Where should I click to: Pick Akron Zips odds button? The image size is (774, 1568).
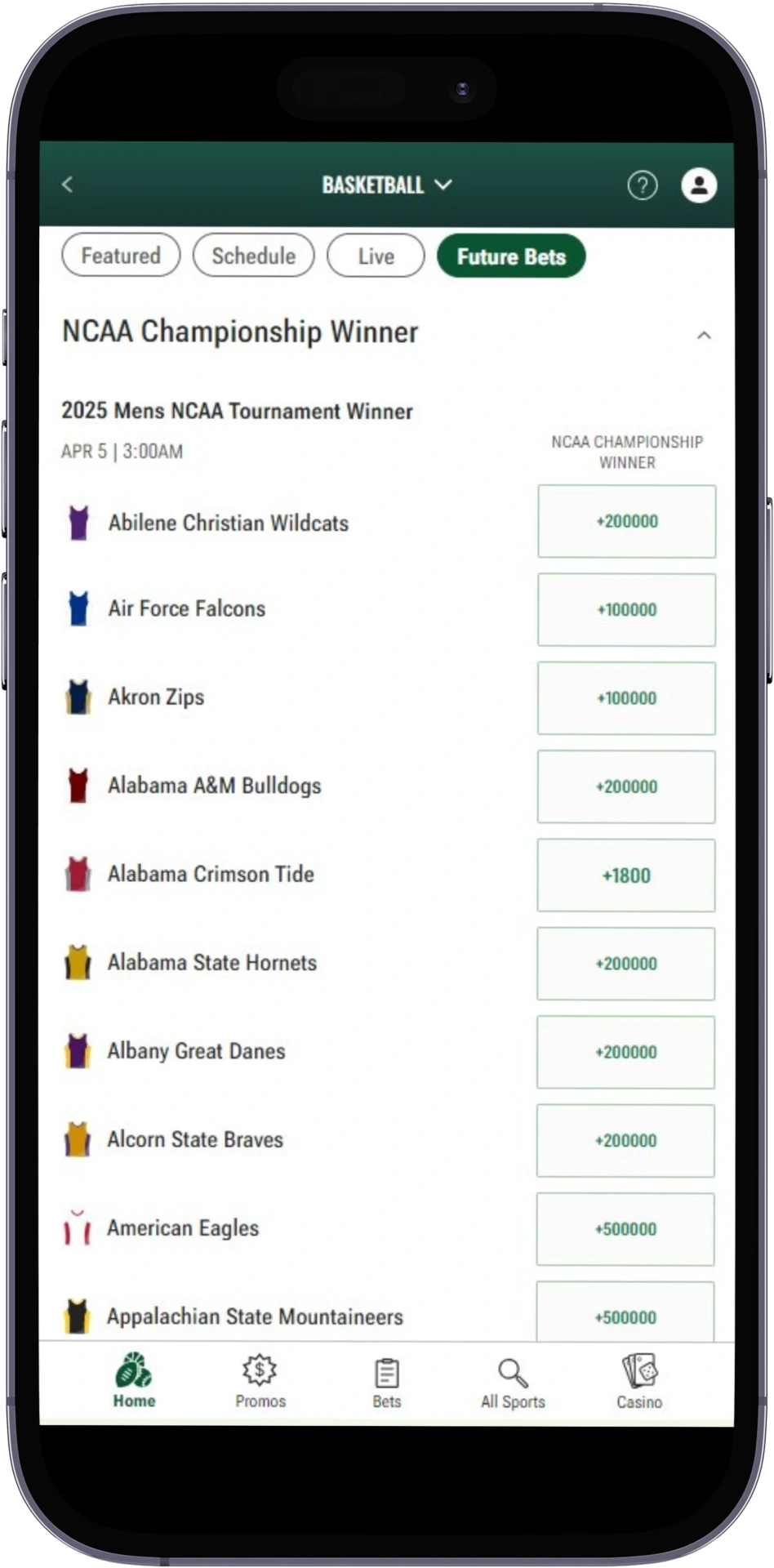(x=626, y=698)
